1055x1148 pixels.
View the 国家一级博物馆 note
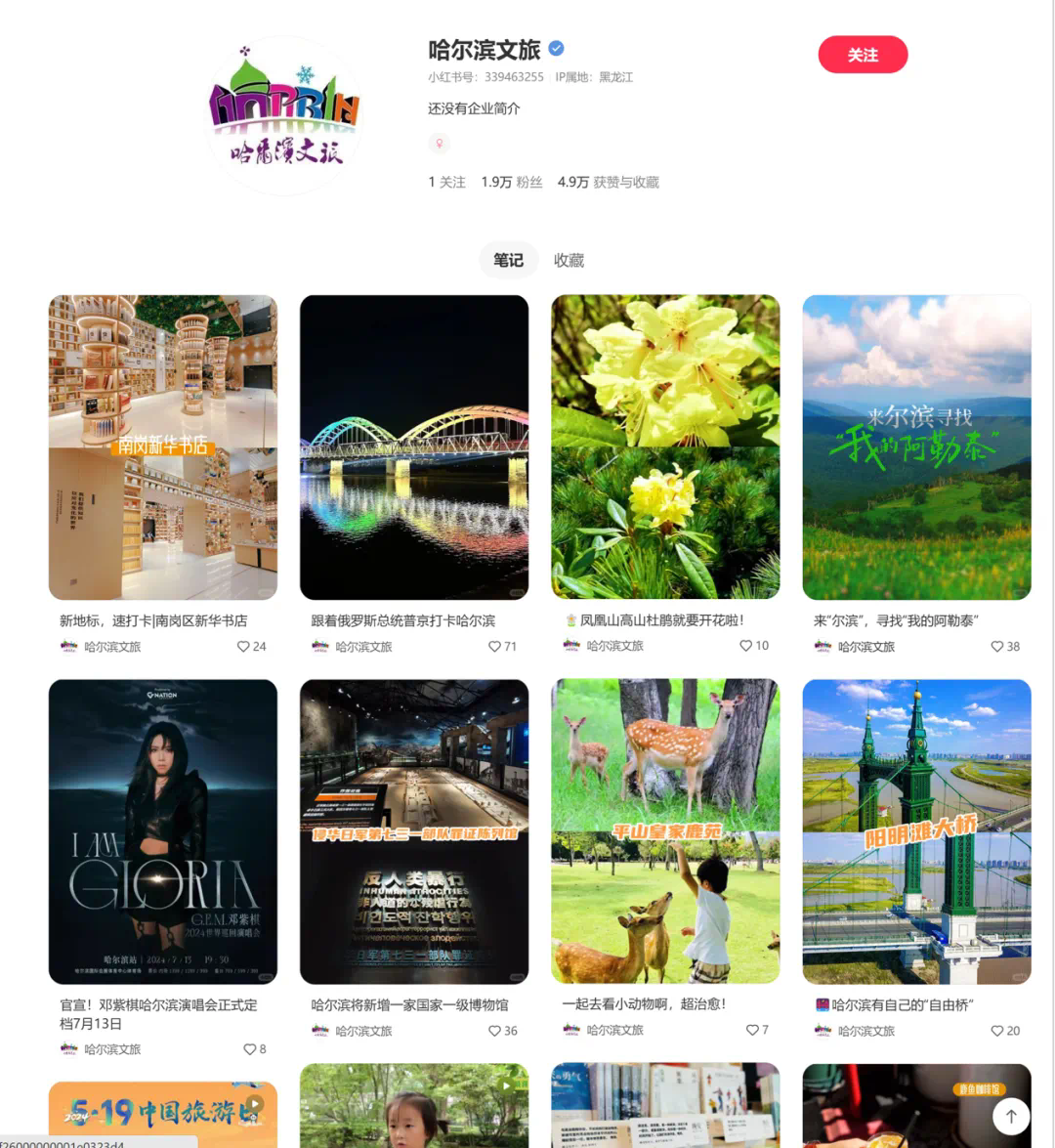point(413,830)
